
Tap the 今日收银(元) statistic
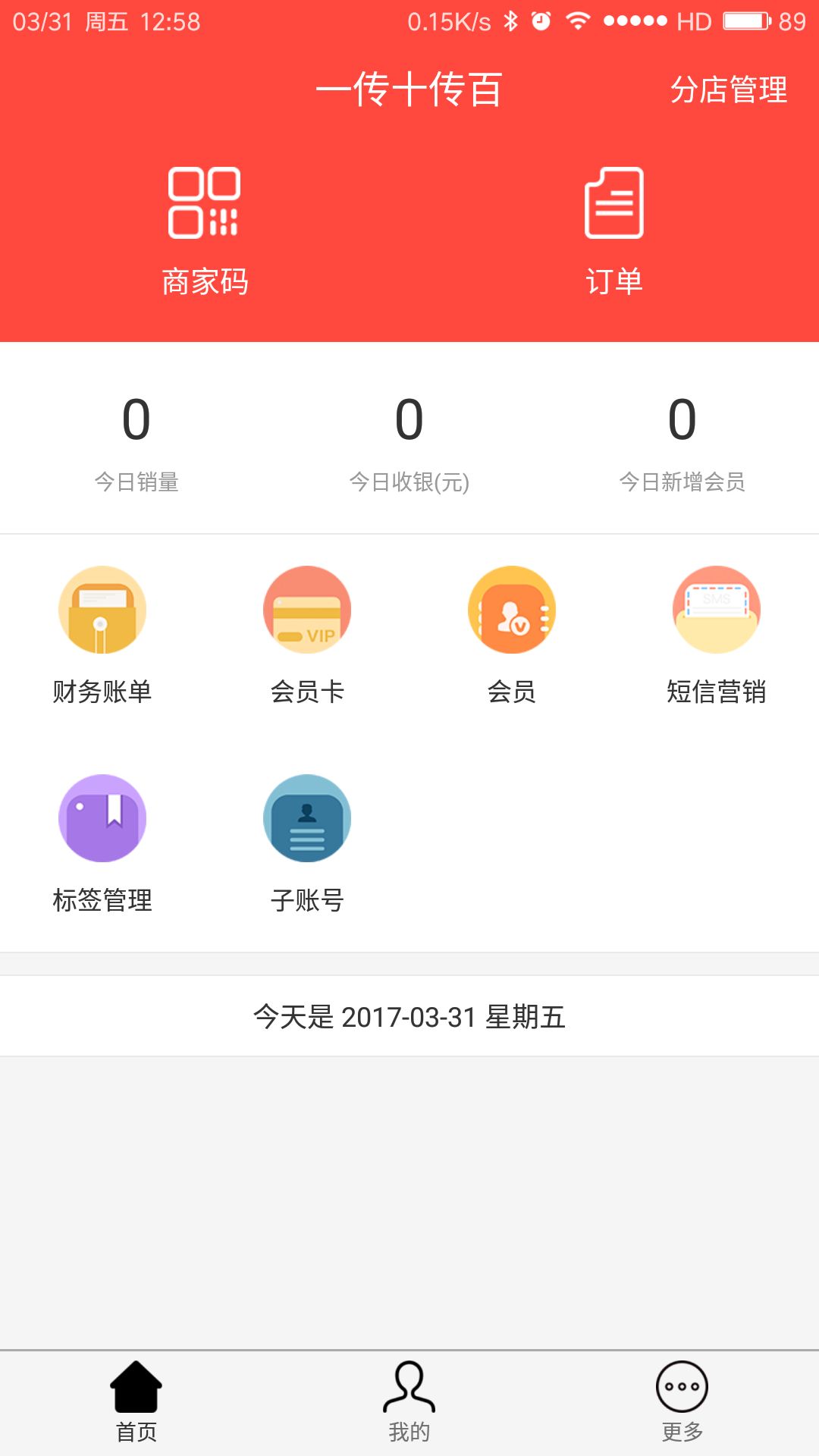[x=409, y=440]
